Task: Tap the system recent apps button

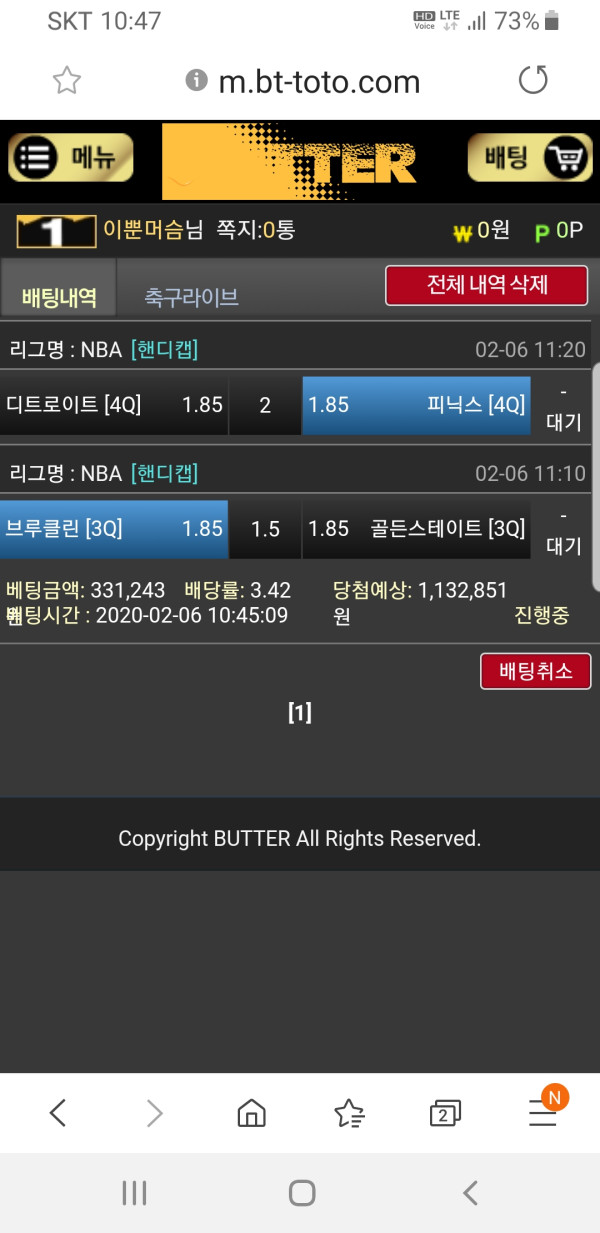Action: (x=134, y=1192)
